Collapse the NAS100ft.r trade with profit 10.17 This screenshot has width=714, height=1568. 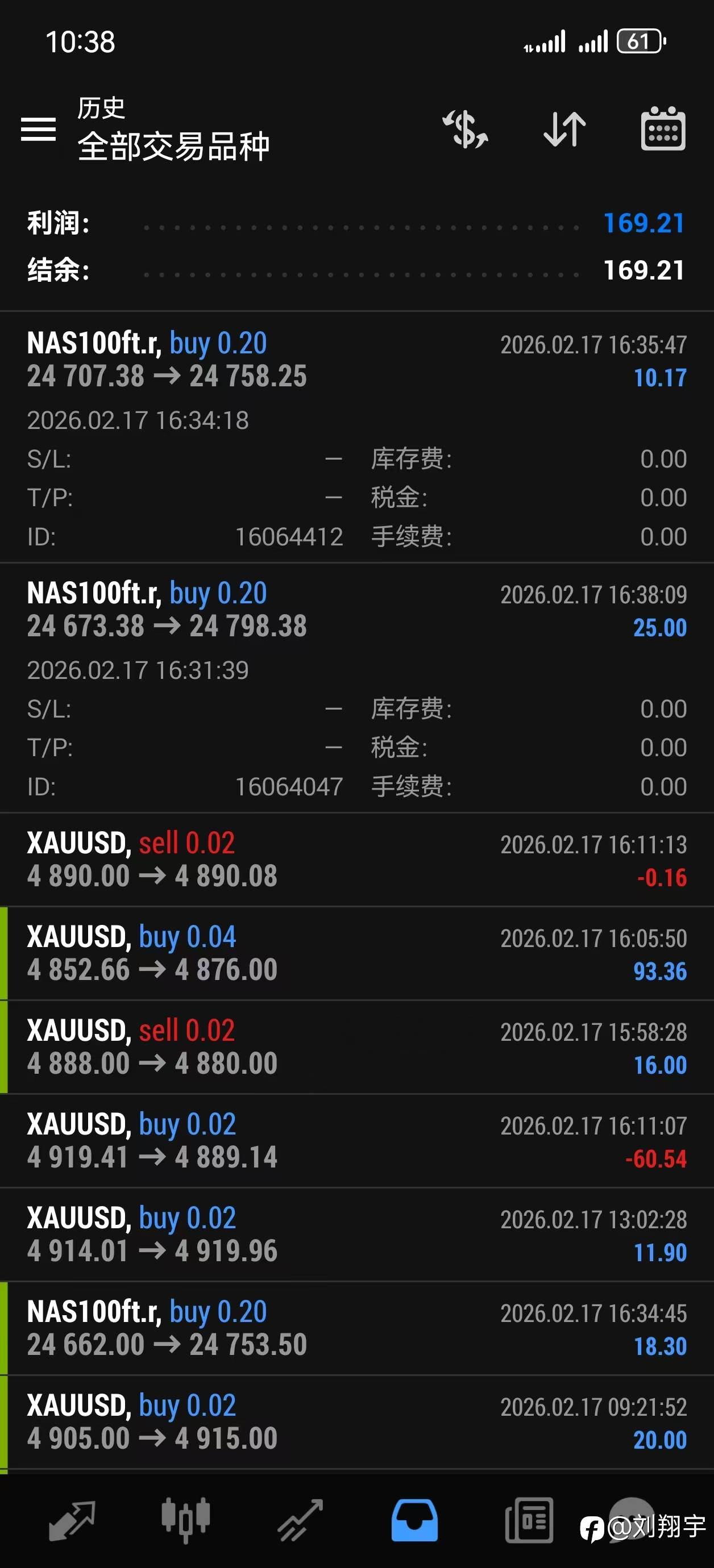pos(357,359)
